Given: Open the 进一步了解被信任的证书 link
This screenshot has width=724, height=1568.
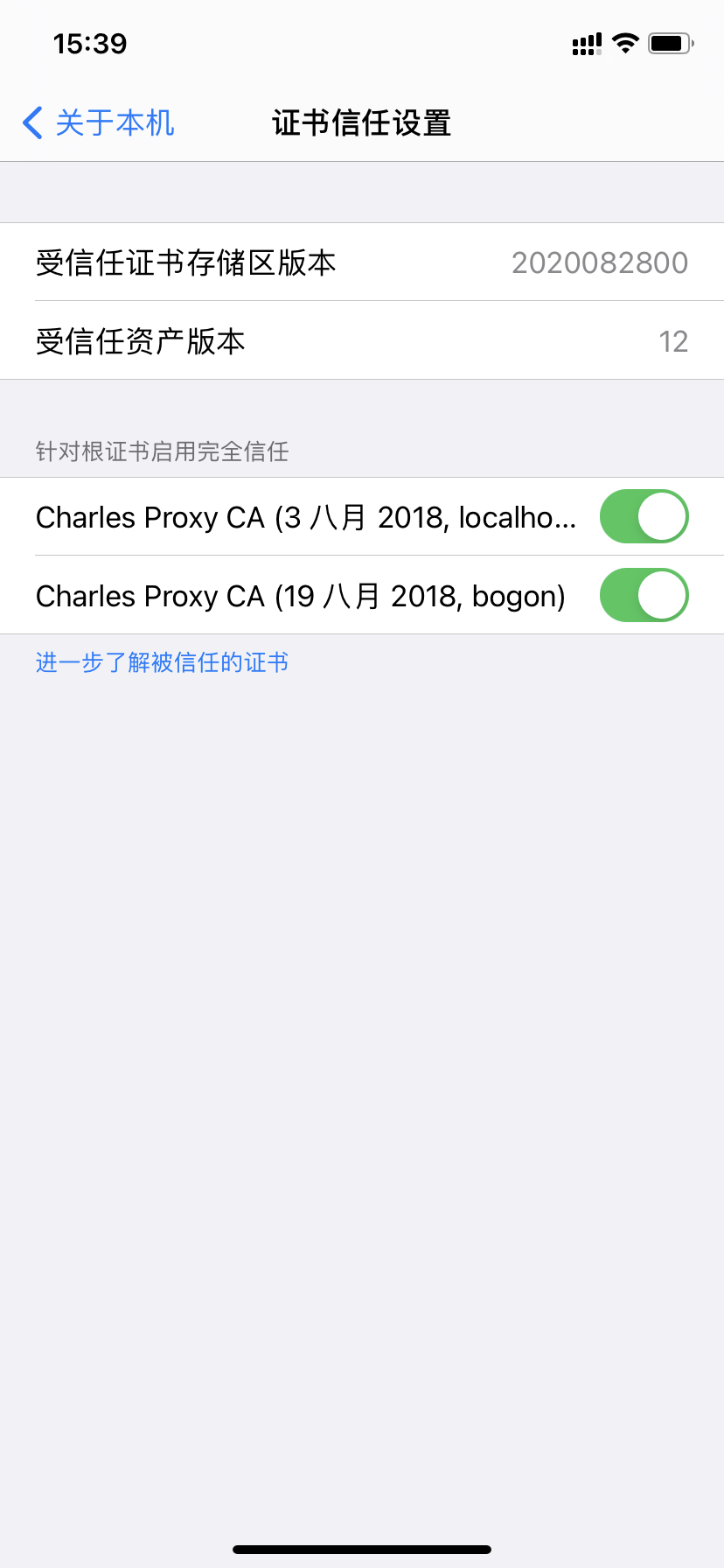Looking at the screenshot, I should point(162,662).
